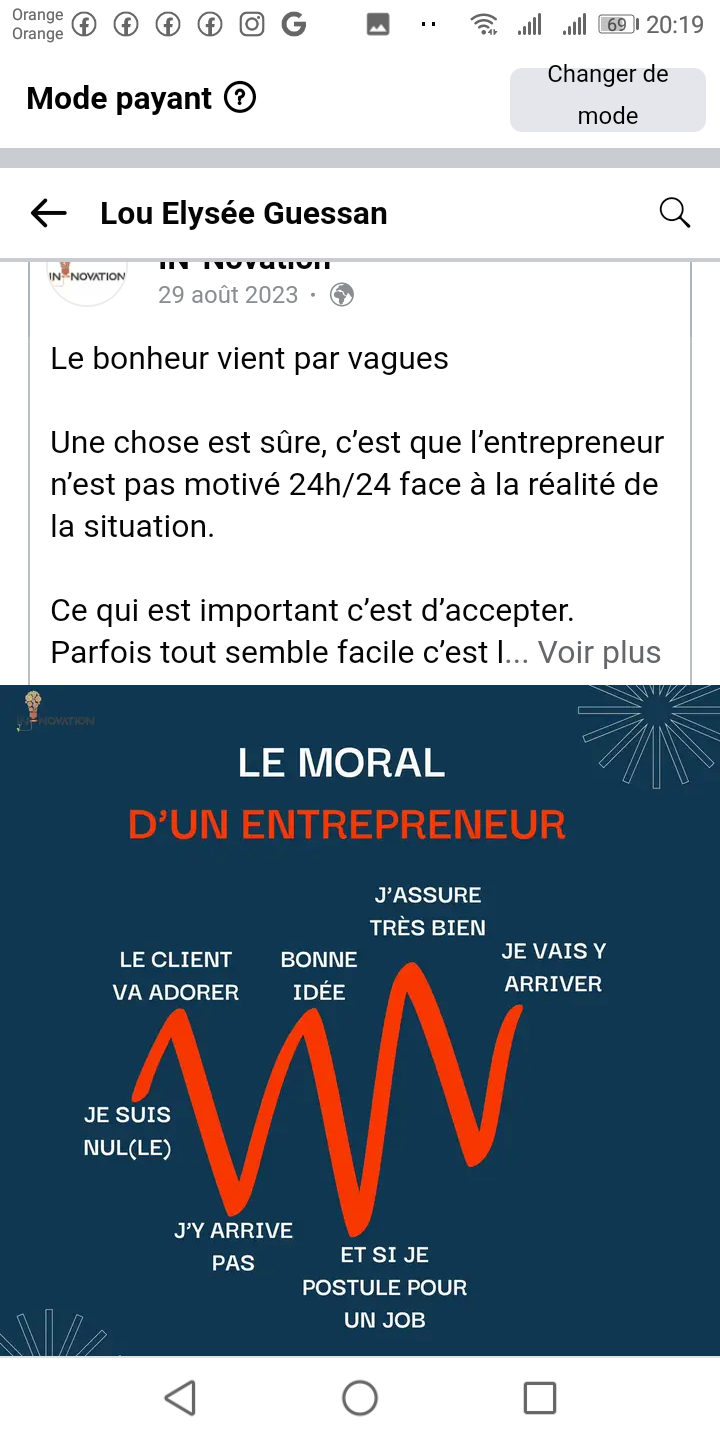Tap the system home button
720x1440 pixels.
360,1397
